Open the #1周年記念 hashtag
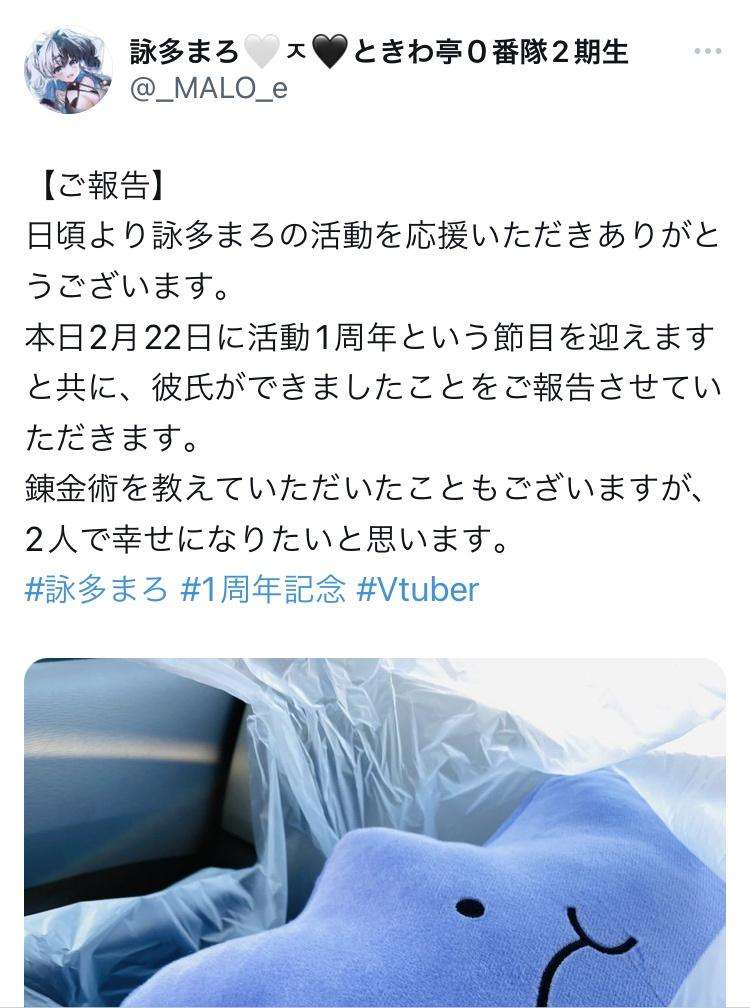 click(x=262, y=589)
